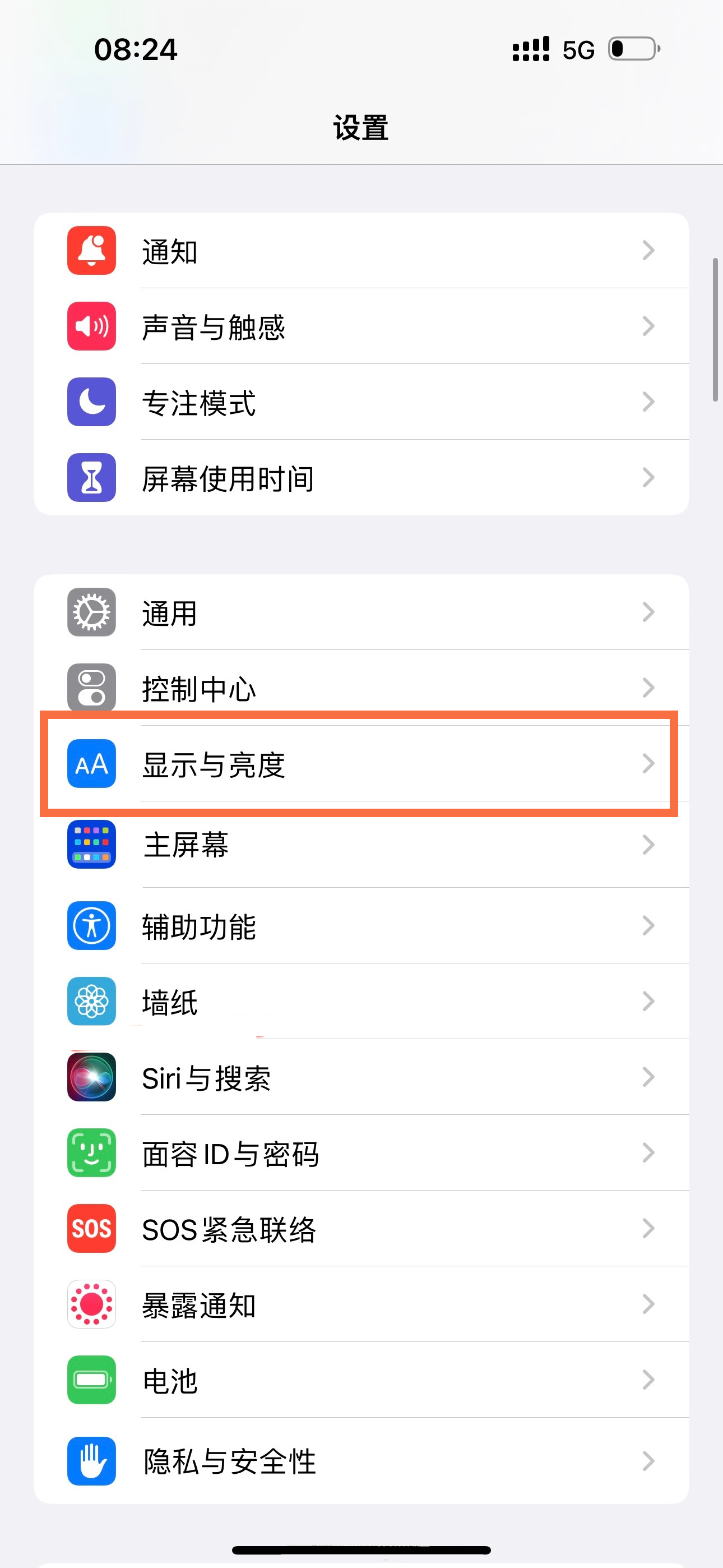Go to 辅助功能
Image resolution: width=723 pixels, height=1568 pixels.
pos(360,926)
